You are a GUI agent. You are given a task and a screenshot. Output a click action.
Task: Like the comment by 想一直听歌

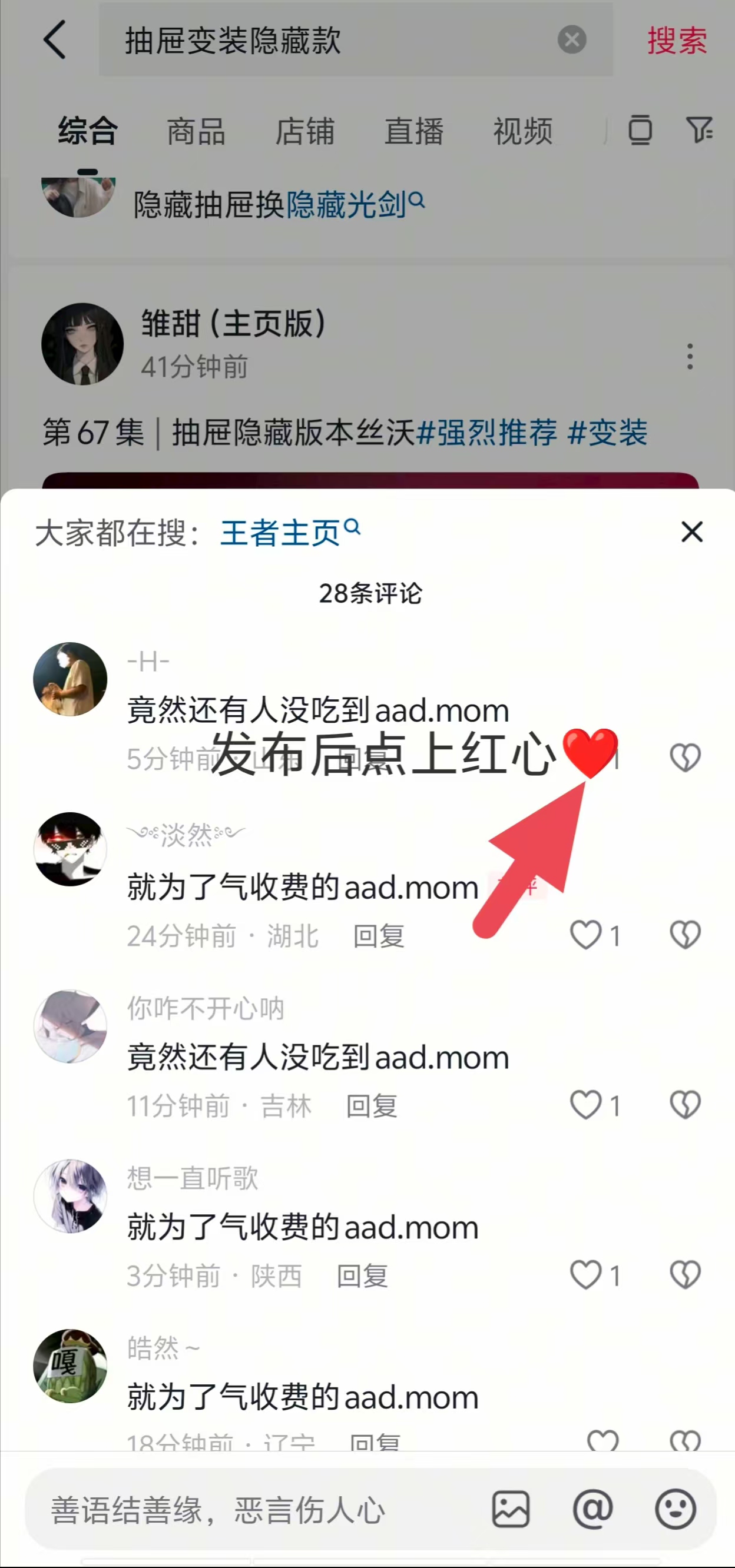coord(586,1275)
